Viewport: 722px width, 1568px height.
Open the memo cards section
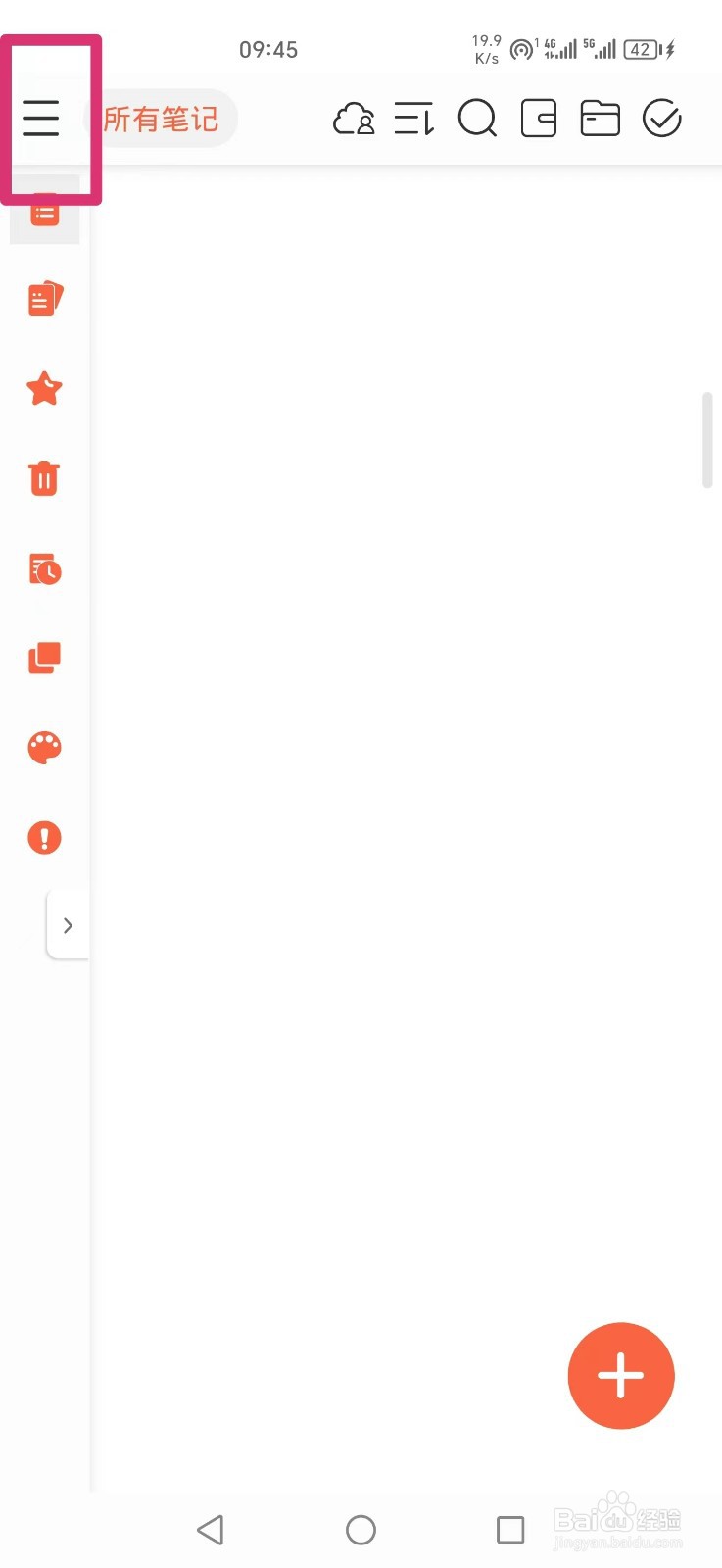point(43,299)
